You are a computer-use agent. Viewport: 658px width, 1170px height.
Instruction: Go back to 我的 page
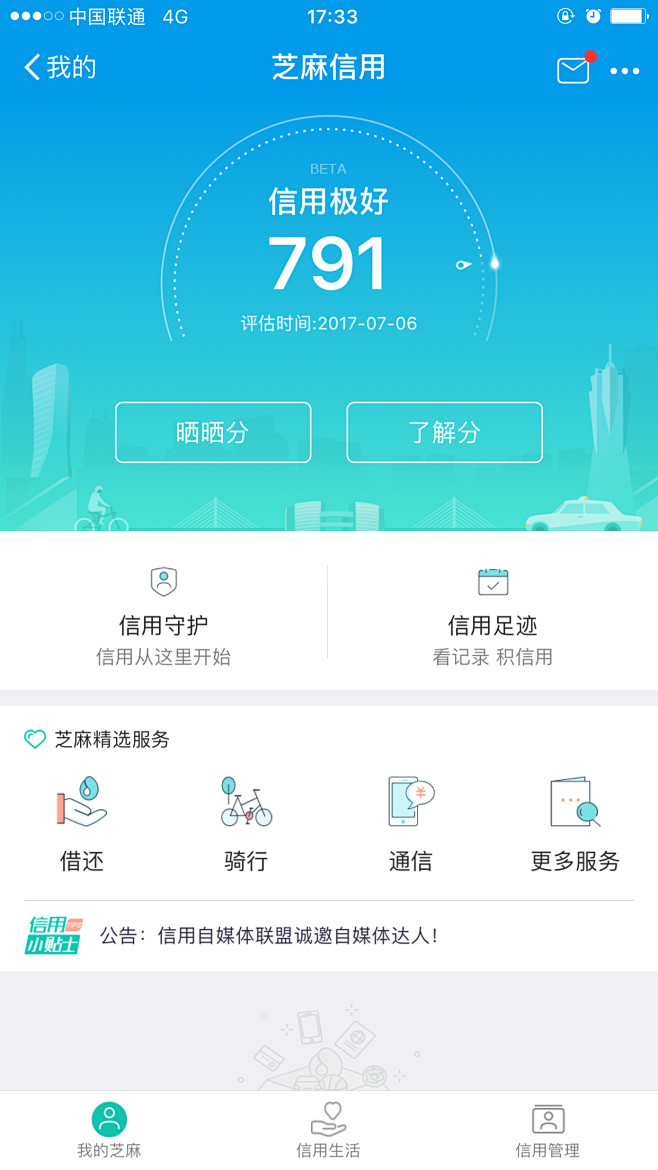click(60, 68)
